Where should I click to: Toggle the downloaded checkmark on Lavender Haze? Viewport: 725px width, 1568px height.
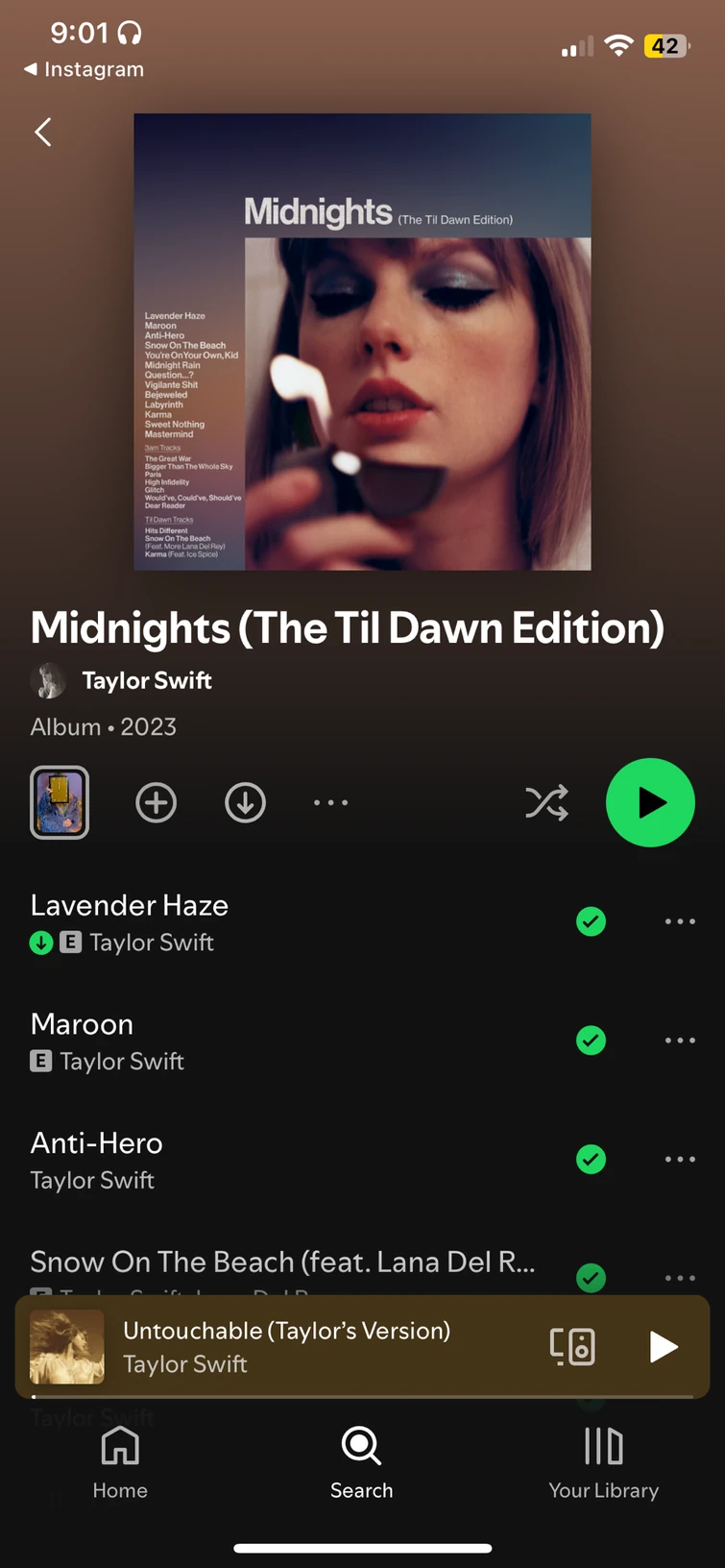tap(591, 921)
